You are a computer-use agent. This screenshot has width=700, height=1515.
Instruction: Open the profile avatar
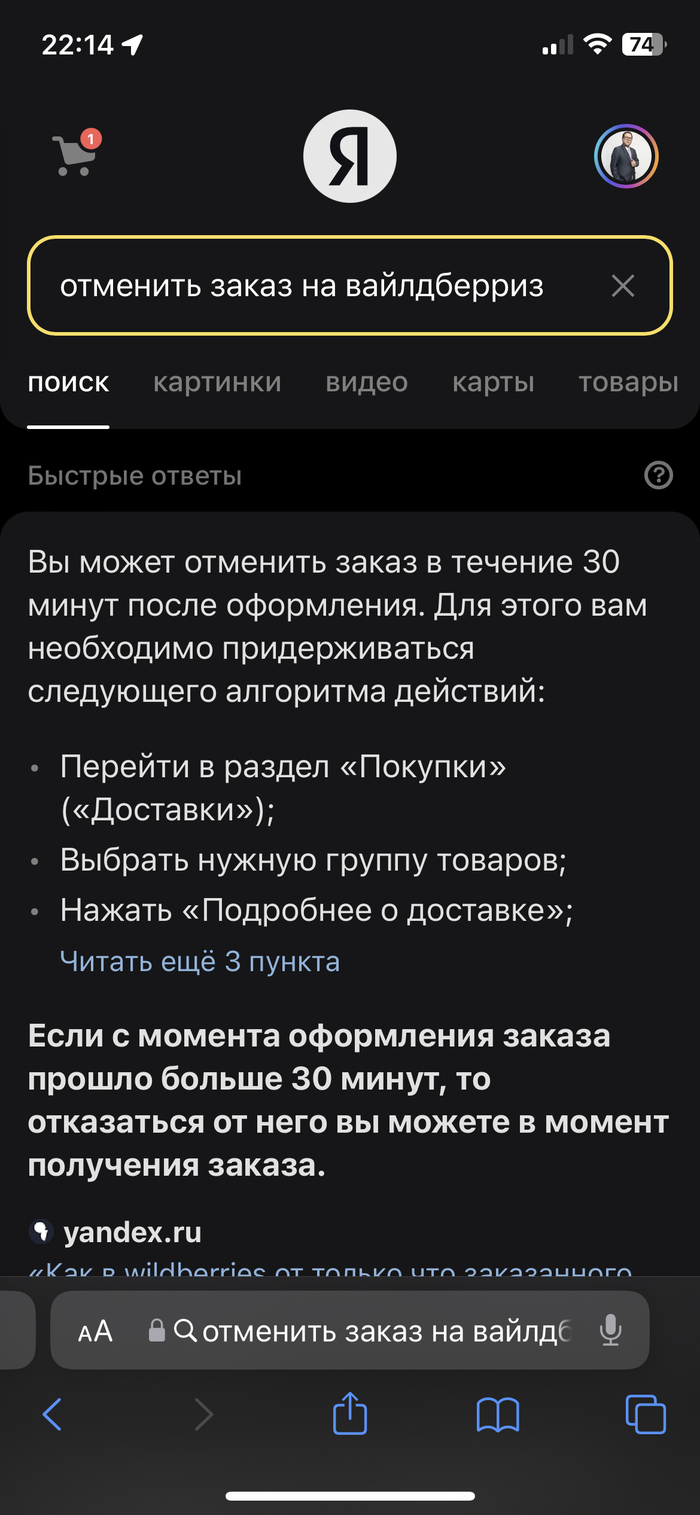tap(626, 157)
